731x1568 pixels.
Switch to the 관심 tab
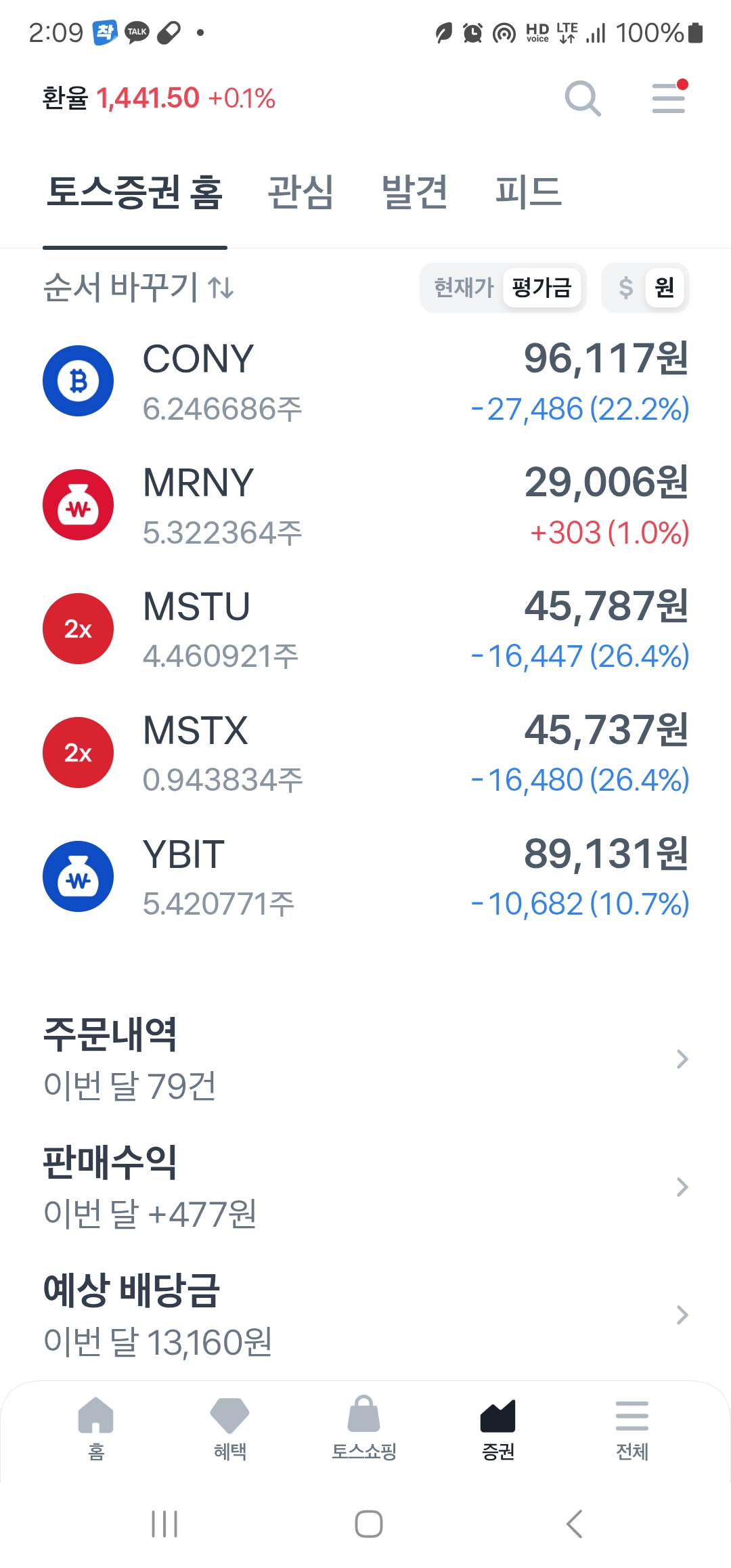point(301,192)
